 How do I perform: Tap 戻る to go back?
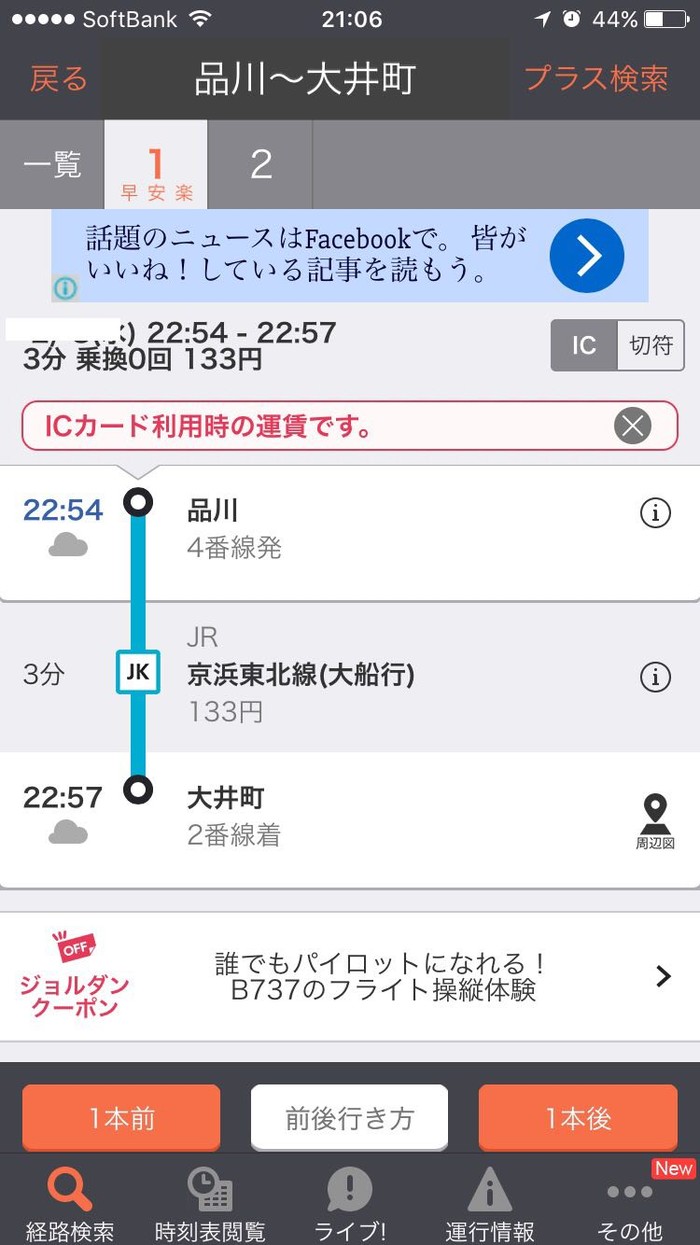pyautogui.click(x=59, y=79)
